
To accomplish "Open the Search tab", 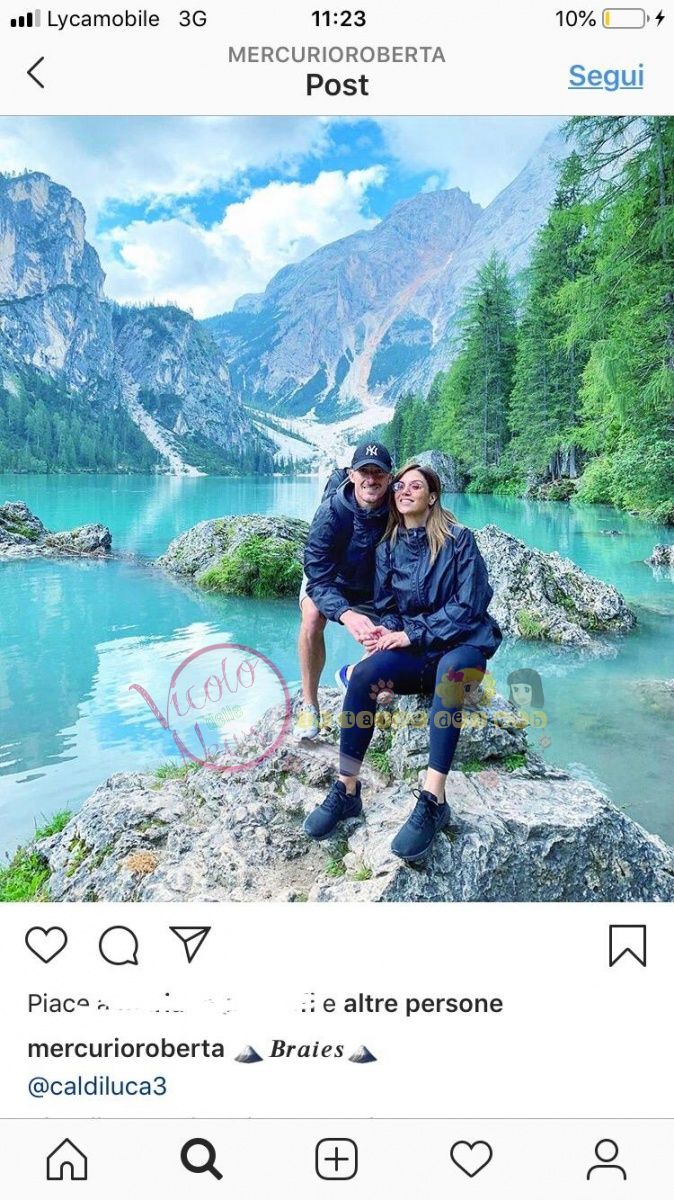I will pos(201,1160).
